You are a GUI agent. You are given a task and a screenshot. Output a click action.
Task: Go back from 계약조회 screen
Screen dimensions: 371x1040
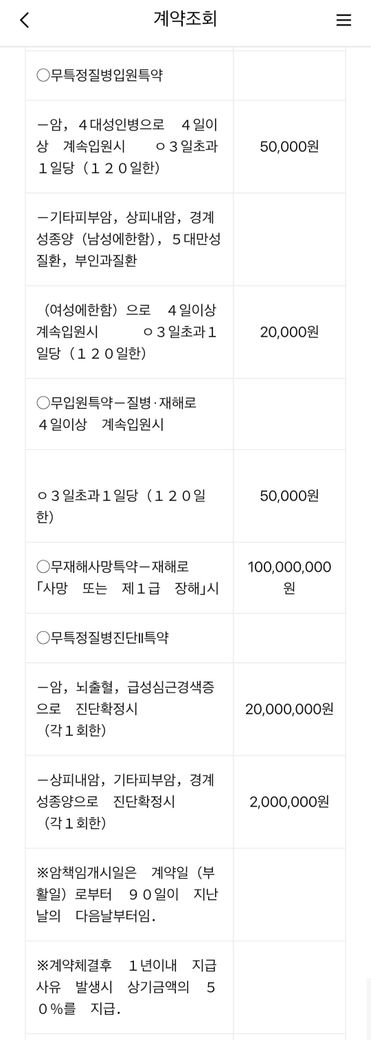click(25, 21)
